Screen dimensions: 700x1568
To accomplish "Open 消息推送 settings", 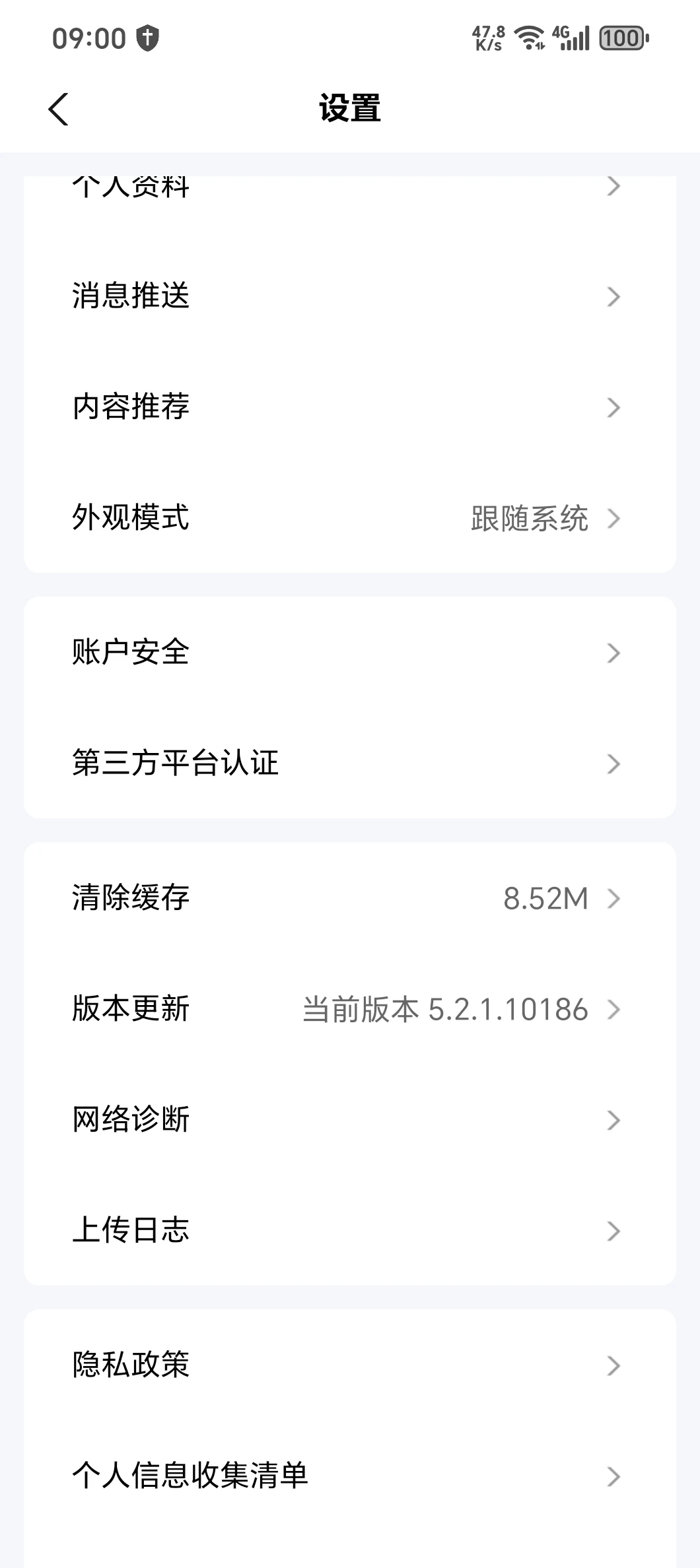I will (x=350, y=296).
